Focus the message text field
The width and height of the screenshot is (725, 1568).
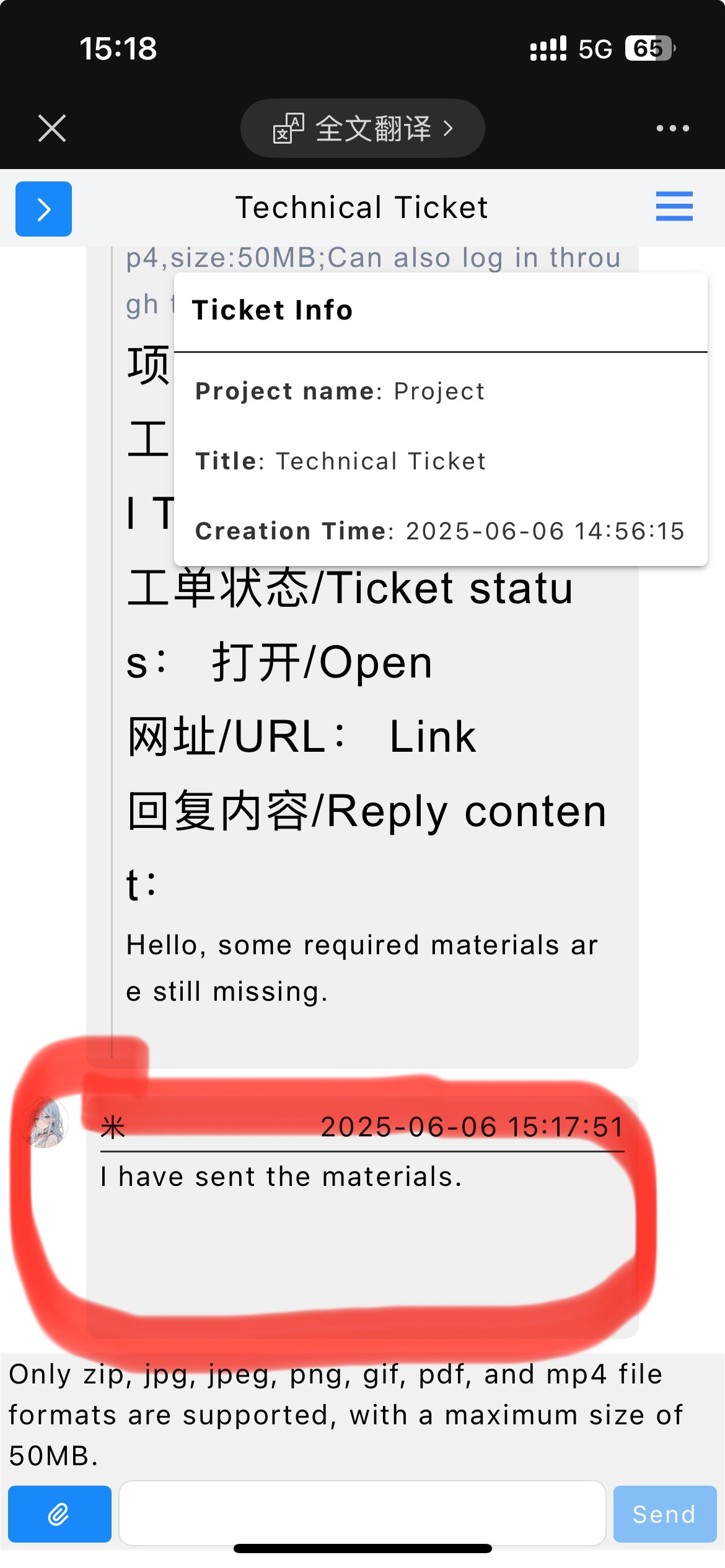tap(362, 1512)
